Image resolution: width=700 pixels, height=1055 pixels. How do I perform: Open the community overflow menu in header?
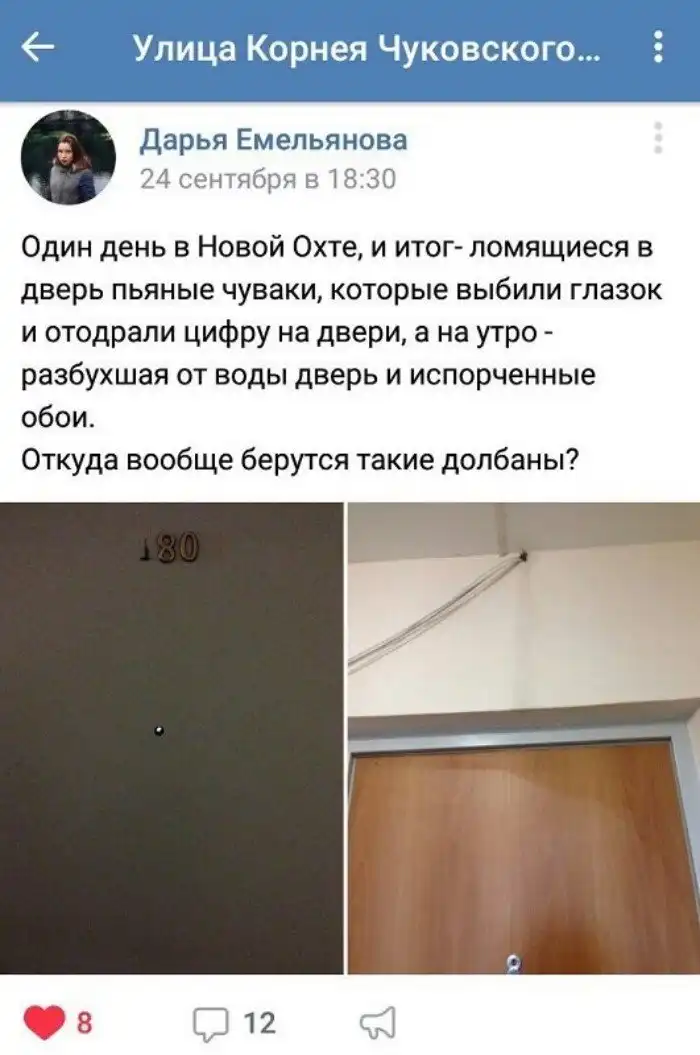(x=657, y=47)
